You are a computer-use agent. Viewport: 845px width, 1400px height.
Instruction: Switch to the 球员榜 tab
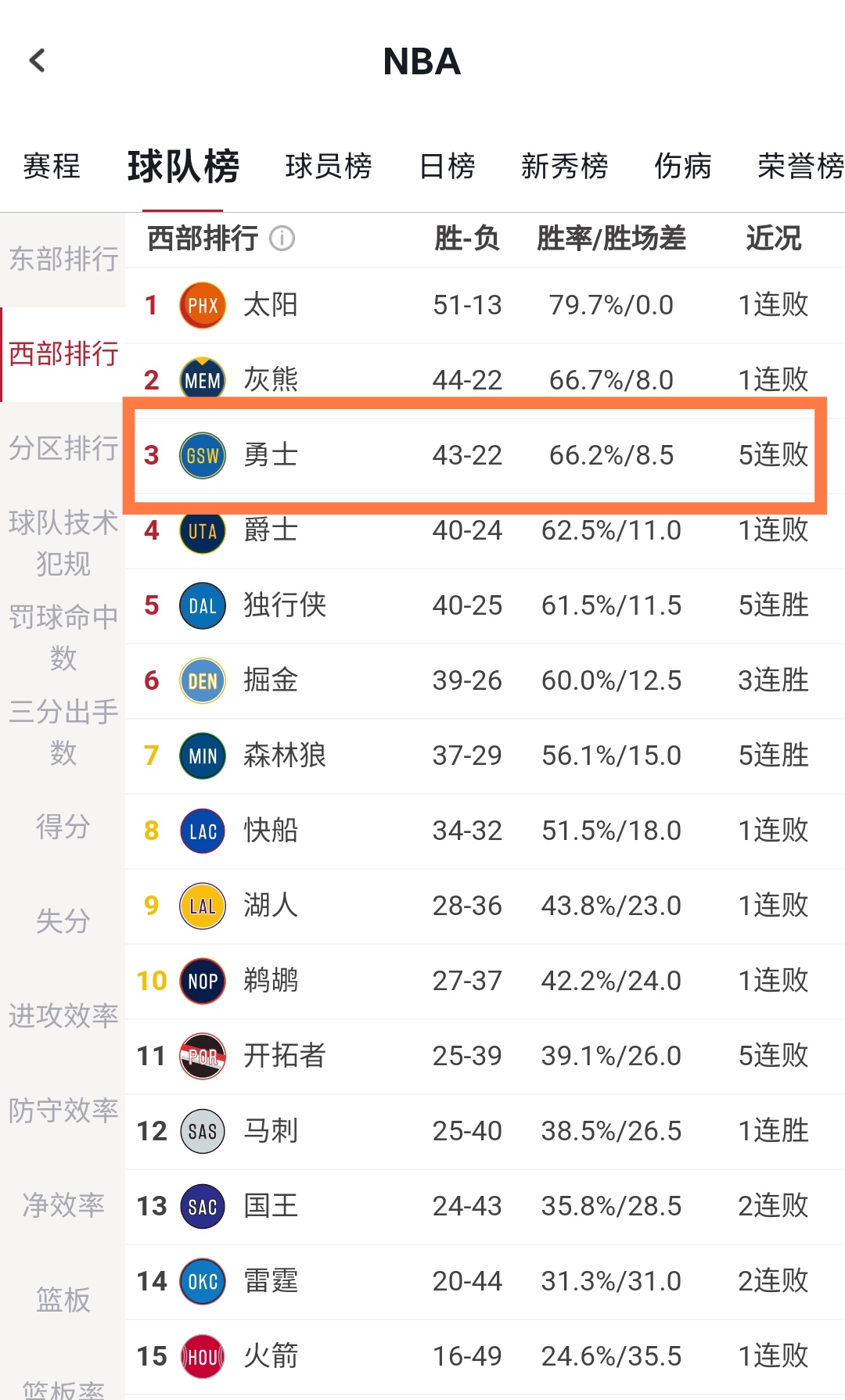click(x=329, y=167)
